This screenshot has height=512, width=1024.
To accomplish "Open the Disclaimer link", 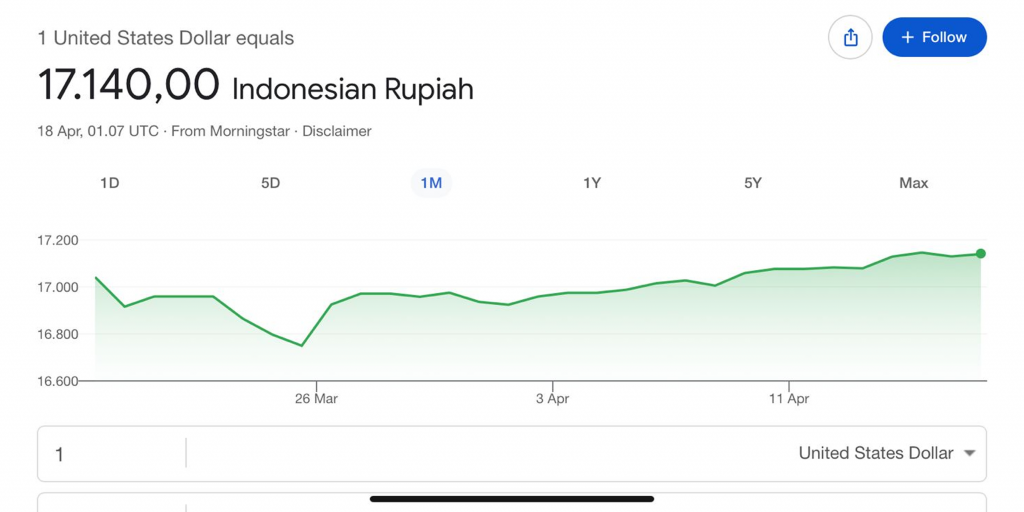I will tap(337, 131).
